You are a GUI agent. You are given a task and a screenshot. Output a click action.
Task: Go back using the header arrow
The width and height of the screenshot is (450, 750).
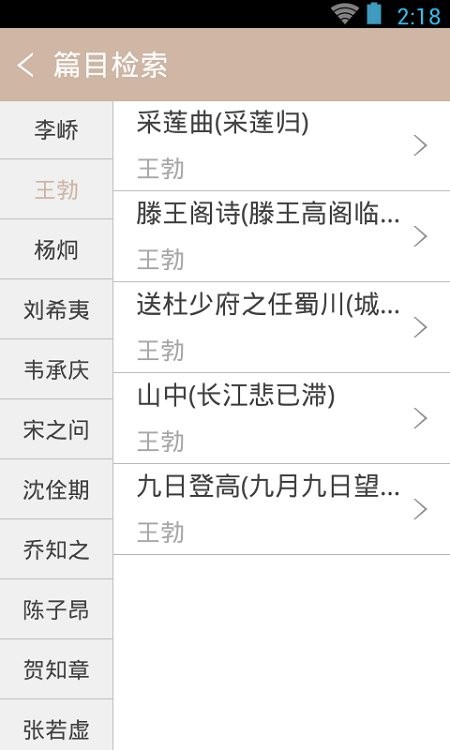tap(25, 65)
